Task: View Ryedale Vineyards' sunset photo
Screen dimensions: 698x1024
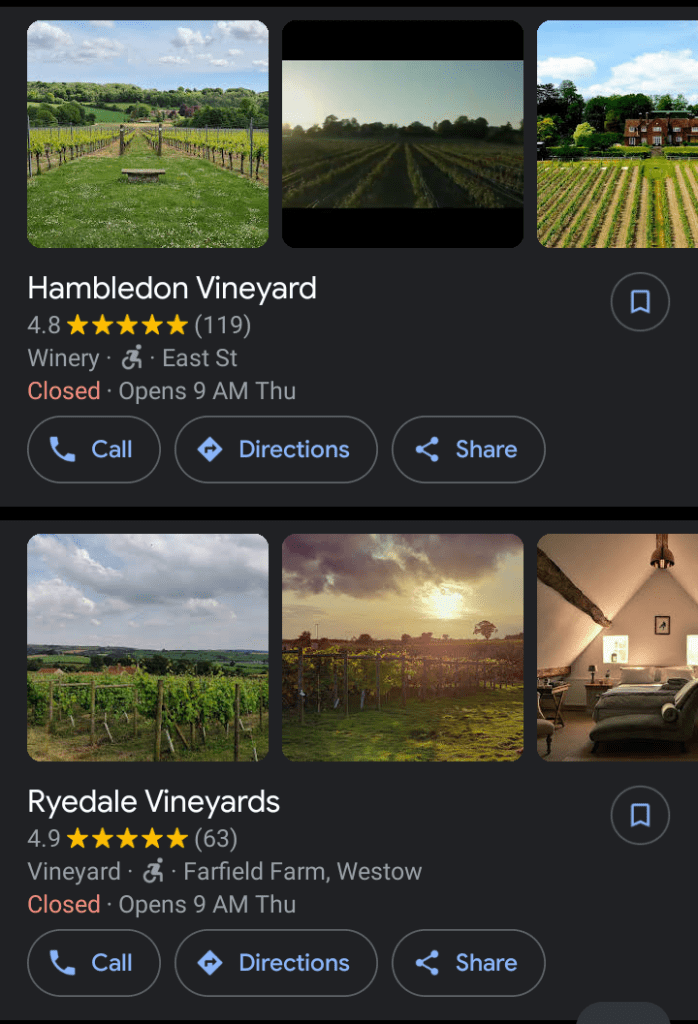Action: [x=402, y=647]
